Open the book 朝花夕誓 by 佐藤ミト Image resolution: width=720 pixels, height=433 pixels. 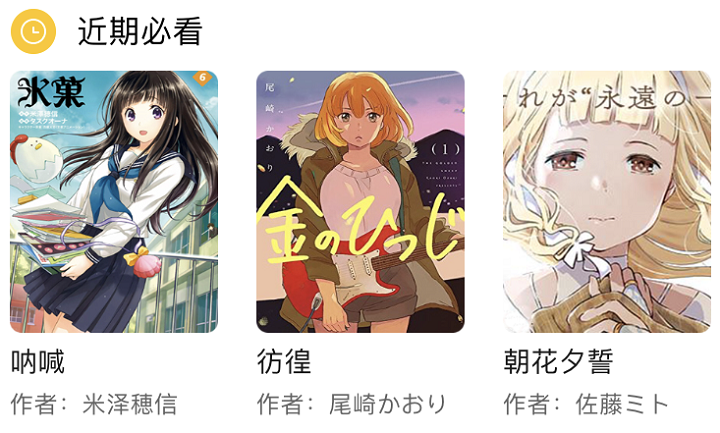(606, 201)
